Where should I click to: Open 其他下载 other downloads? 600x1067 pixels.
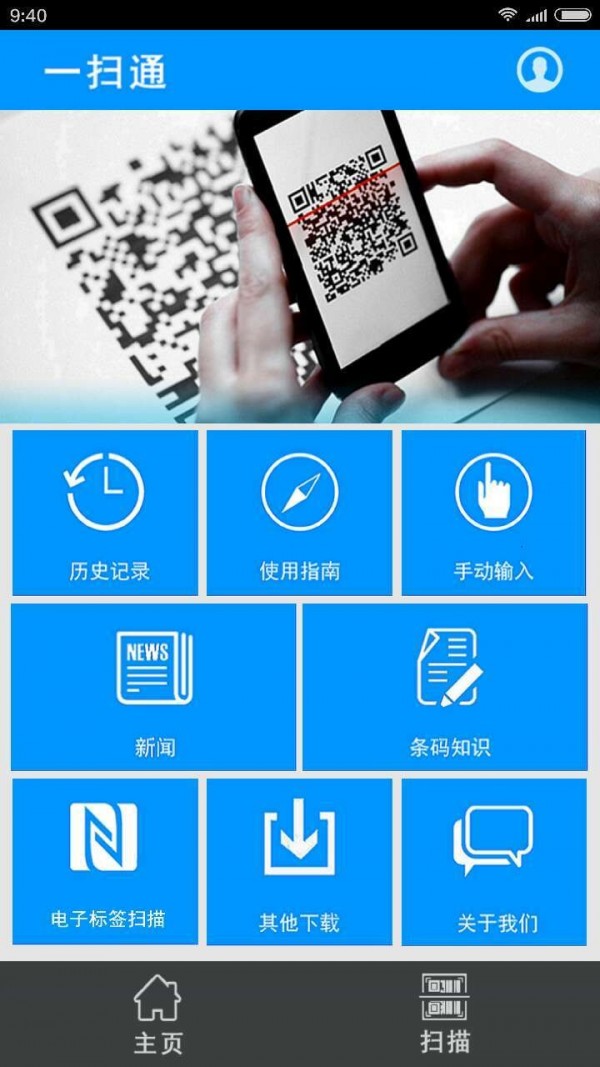[299, 861]
